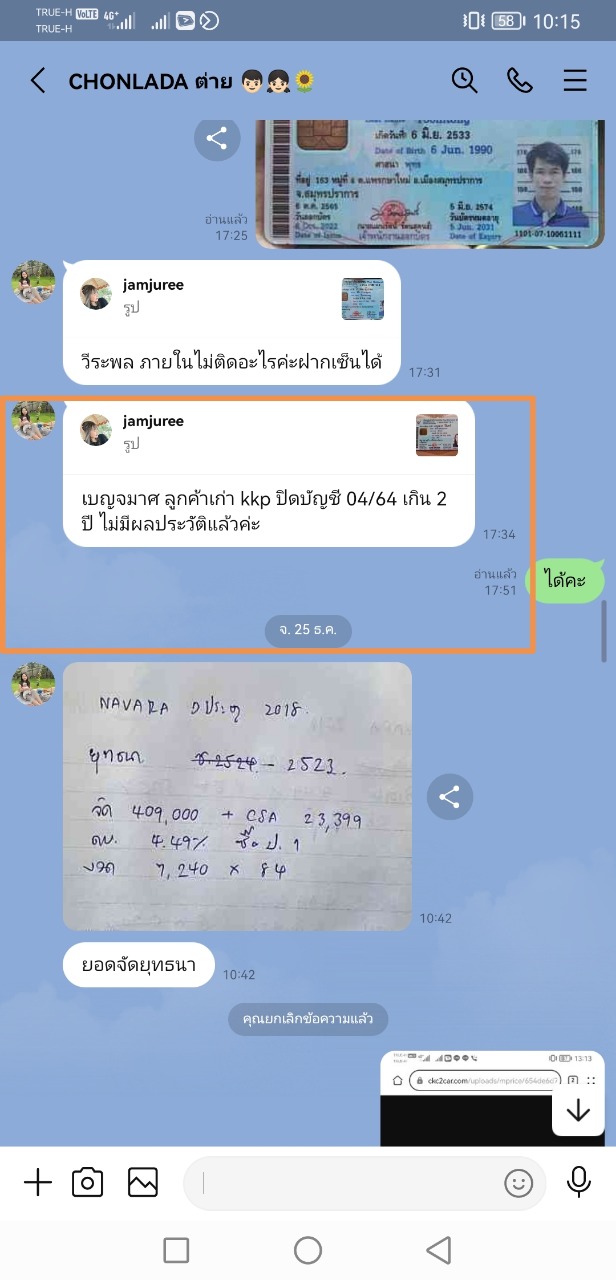Open the screenshot image at the bottom

click(x=492, y=1098)
